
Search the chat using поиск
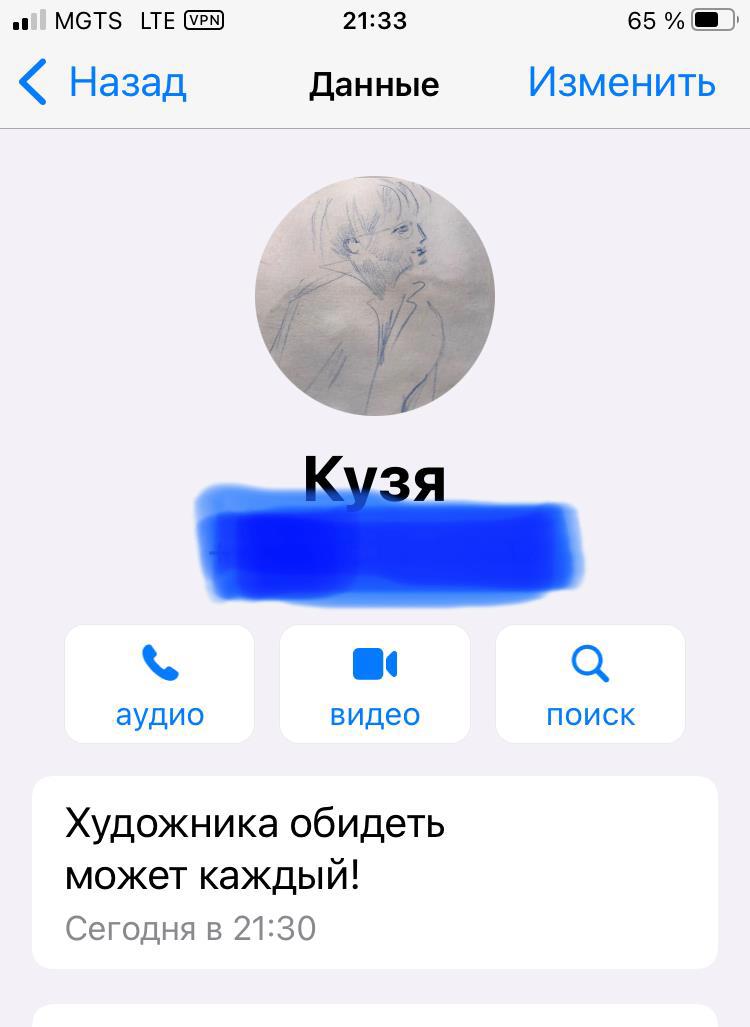(x=590, y=684)
